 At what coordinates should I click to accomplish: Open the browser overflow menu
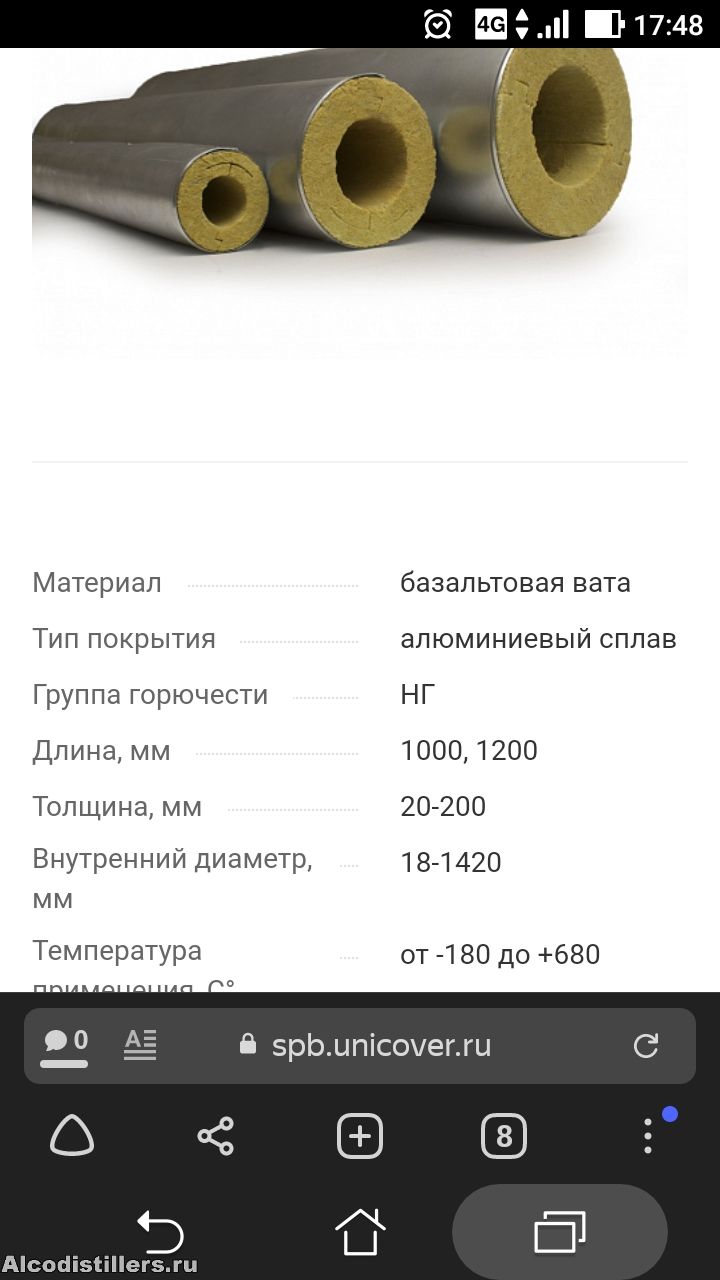click(x=648, y=1136)
